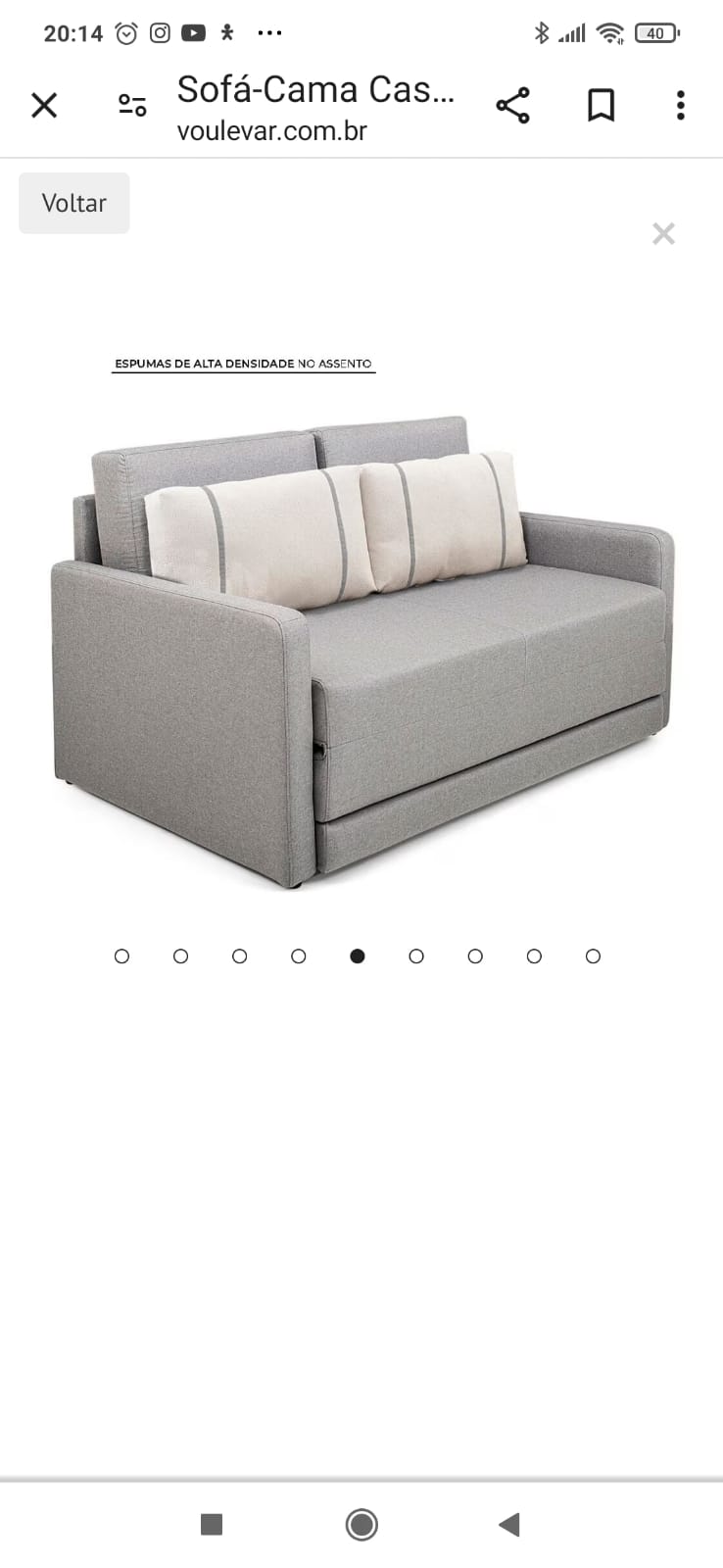Open the site settings icon
Image resolution: width=723 pixels, height=1568 pixels.
pos(132,105)
